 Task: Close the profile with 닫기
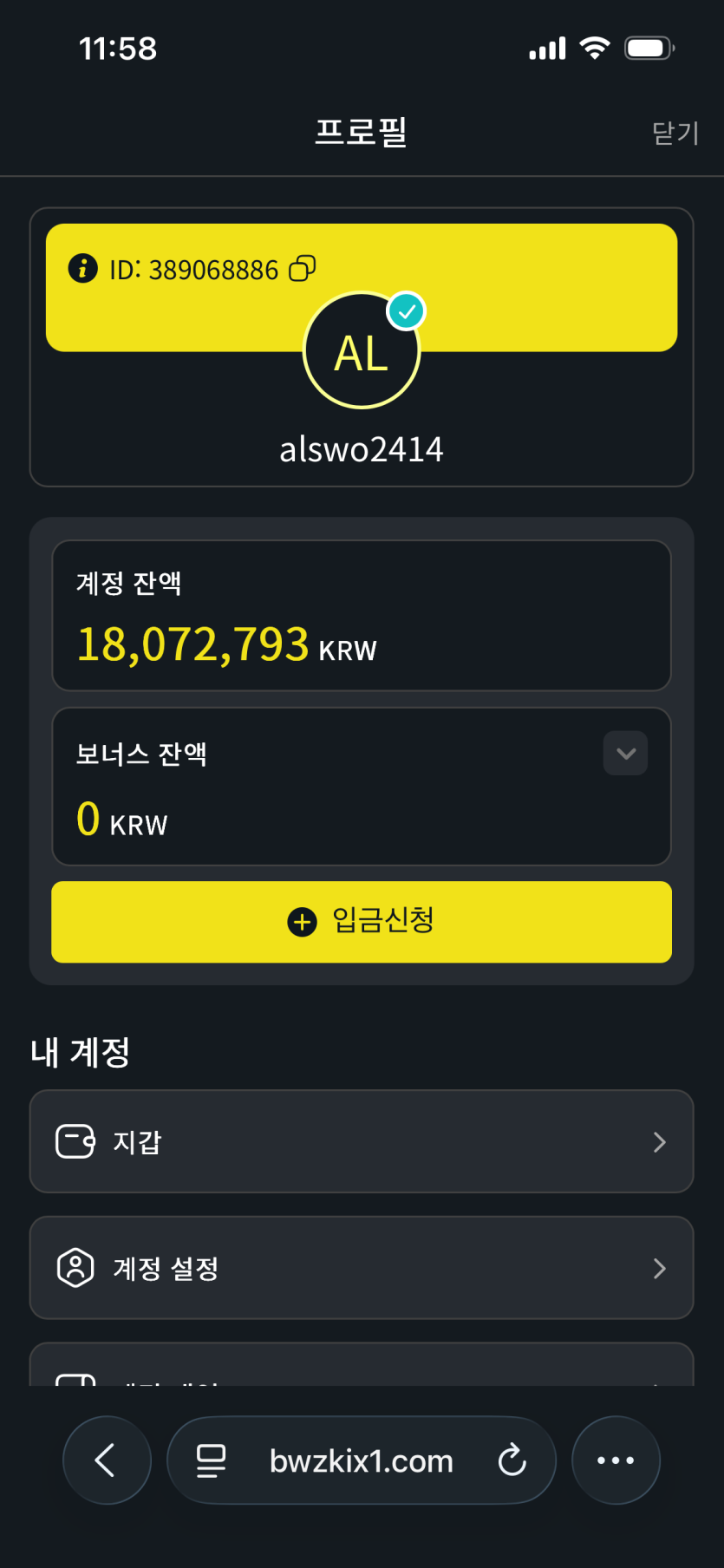tap(675, 133)
